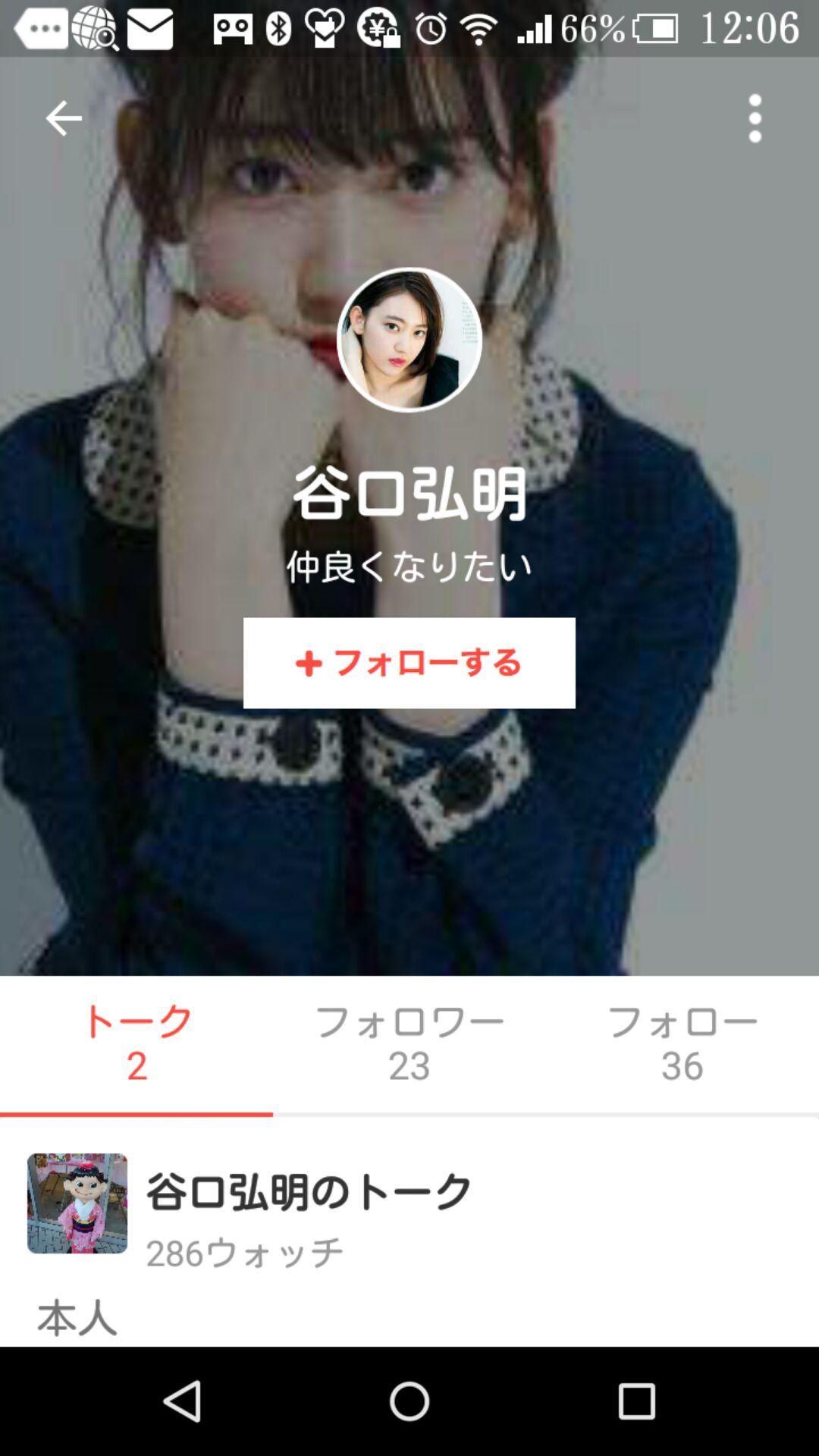Go back using the top arrow
The height and width of the screenshot is (1456, 819).
[x=63, y=118]
